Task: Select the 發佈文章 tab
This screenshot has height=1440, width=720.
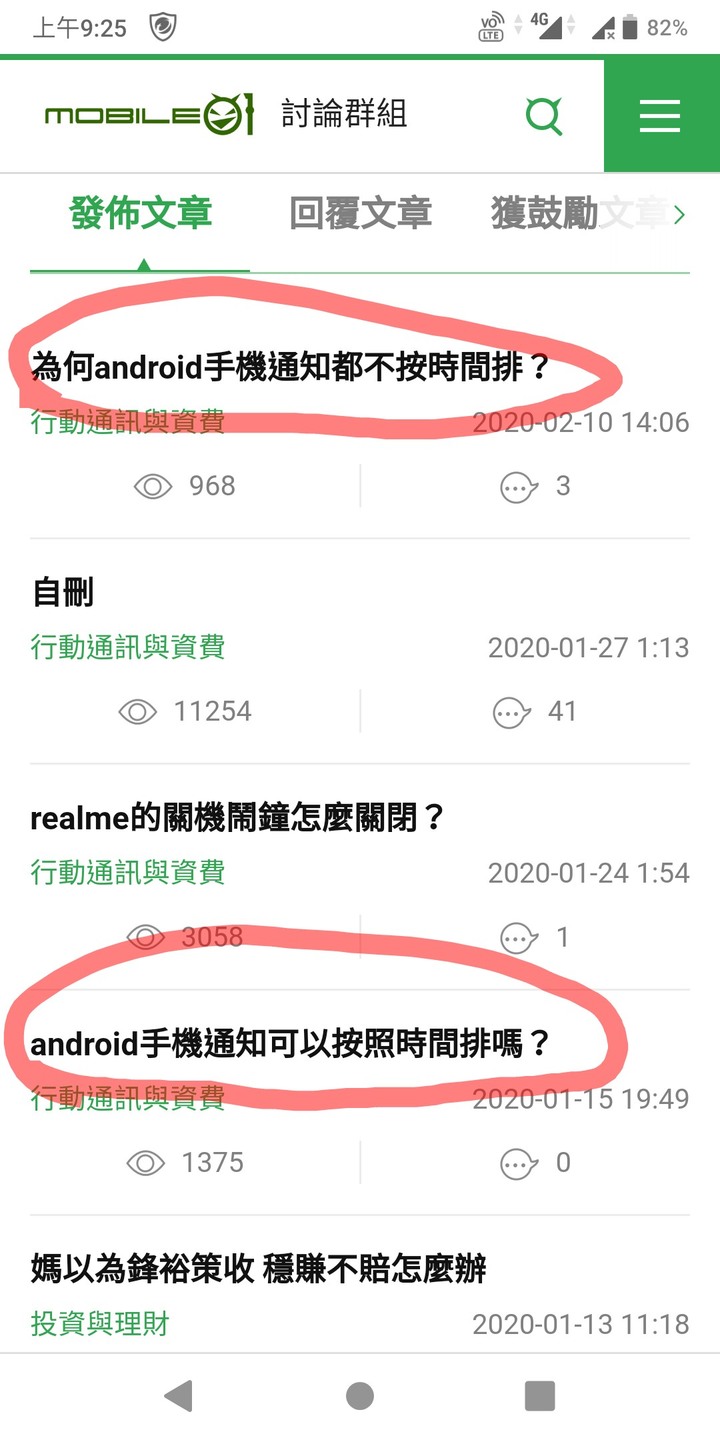Action: point(140,213)
